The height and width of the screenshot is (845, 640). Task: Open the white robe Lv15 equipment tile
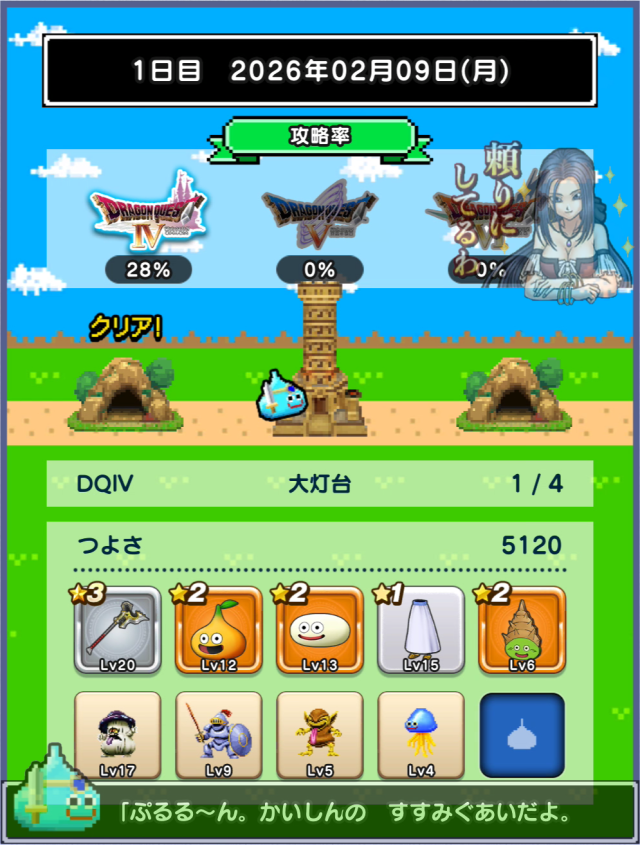tap(421, 630)
